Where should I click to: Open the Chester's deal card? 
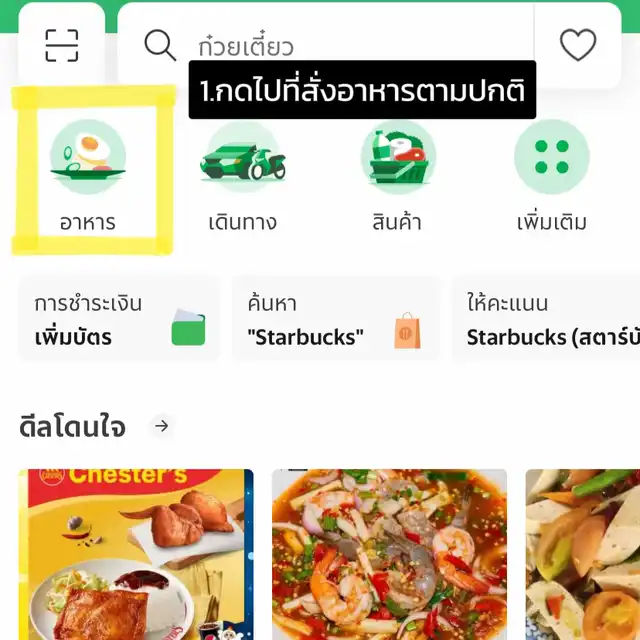[x=136, y=554]
